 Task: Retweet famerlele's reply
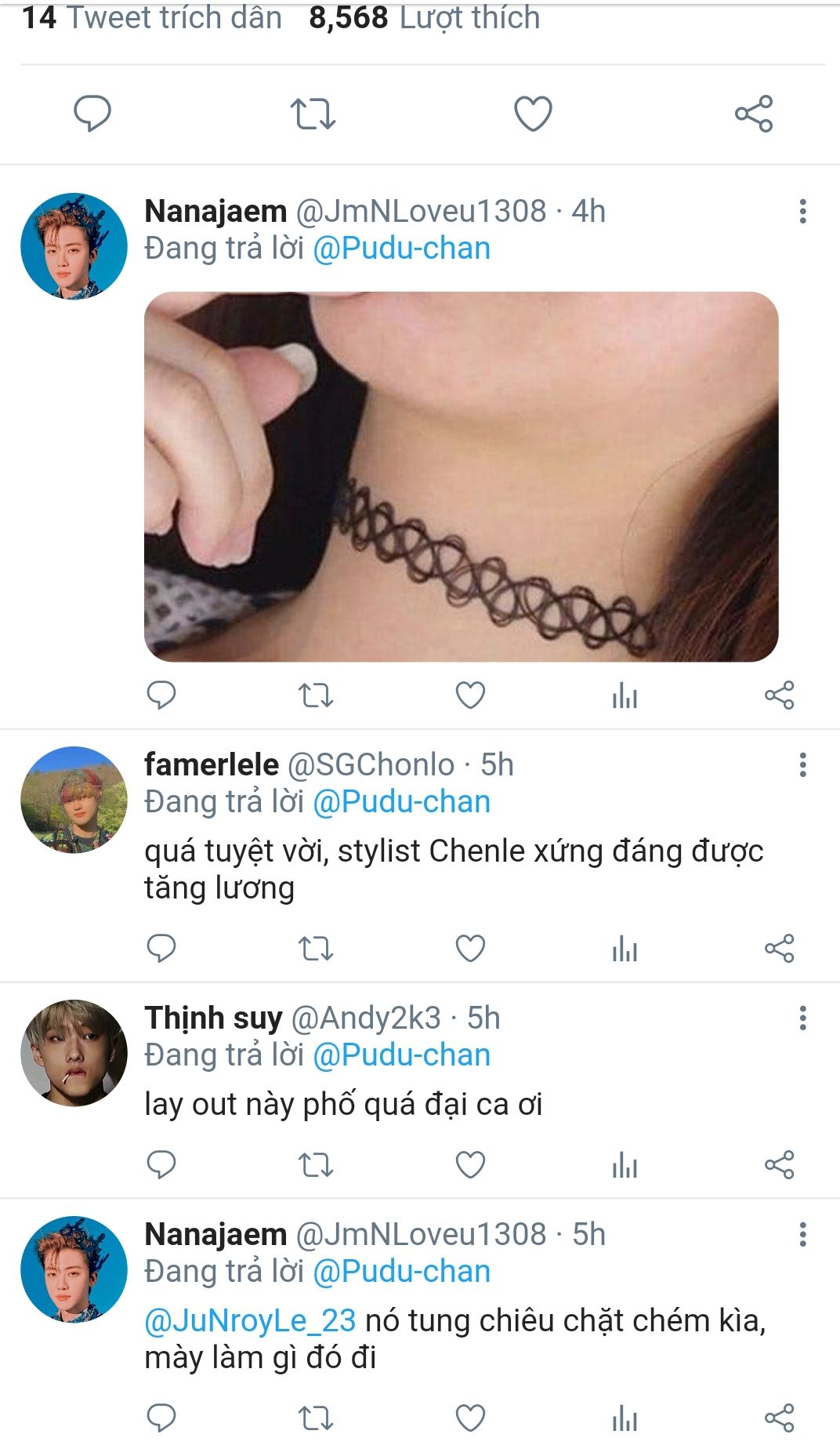click(316, 948)
